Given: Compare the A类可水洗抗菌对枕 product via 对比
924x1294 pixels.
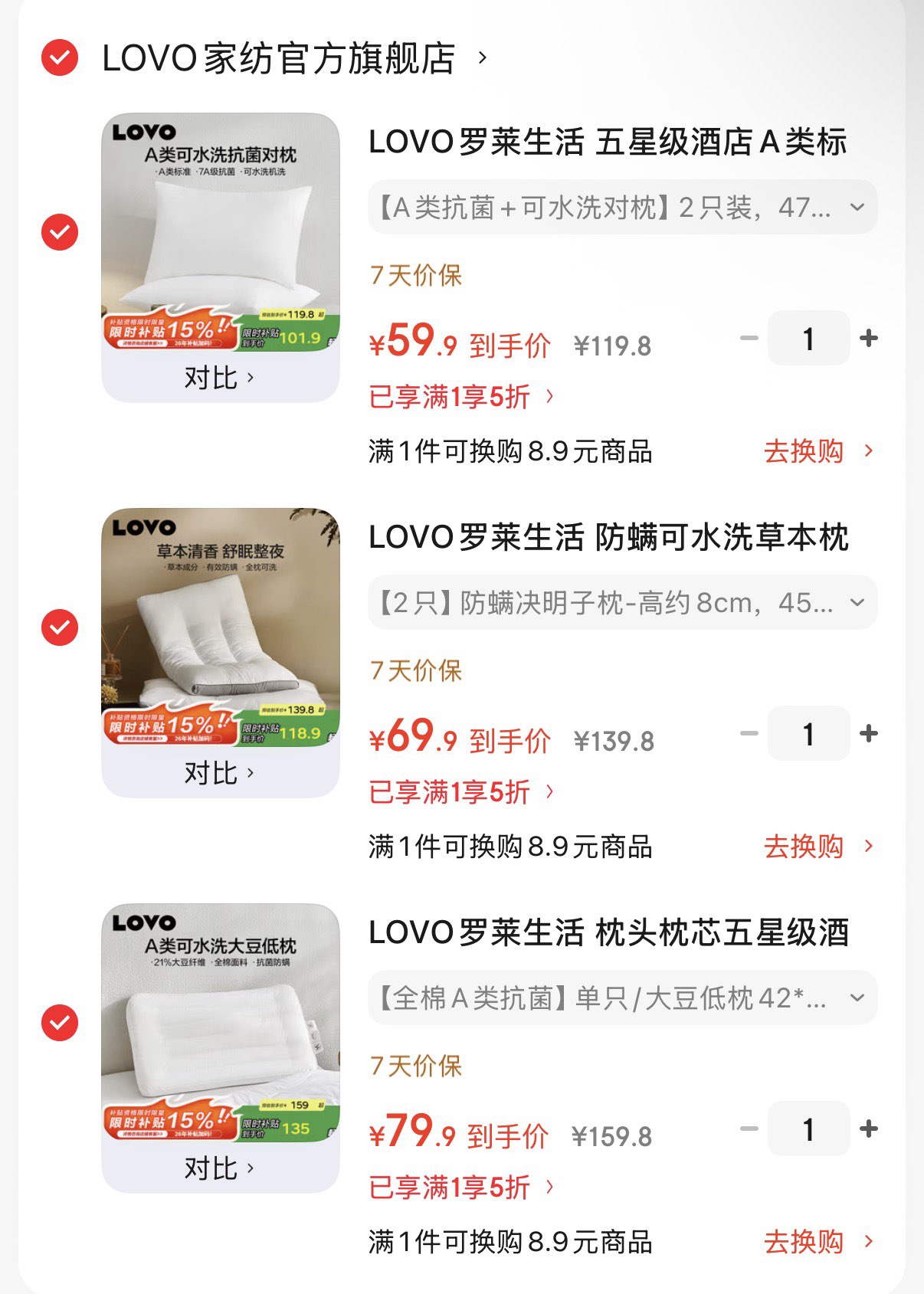Looking at the screenshot, I should pos(219,378).
